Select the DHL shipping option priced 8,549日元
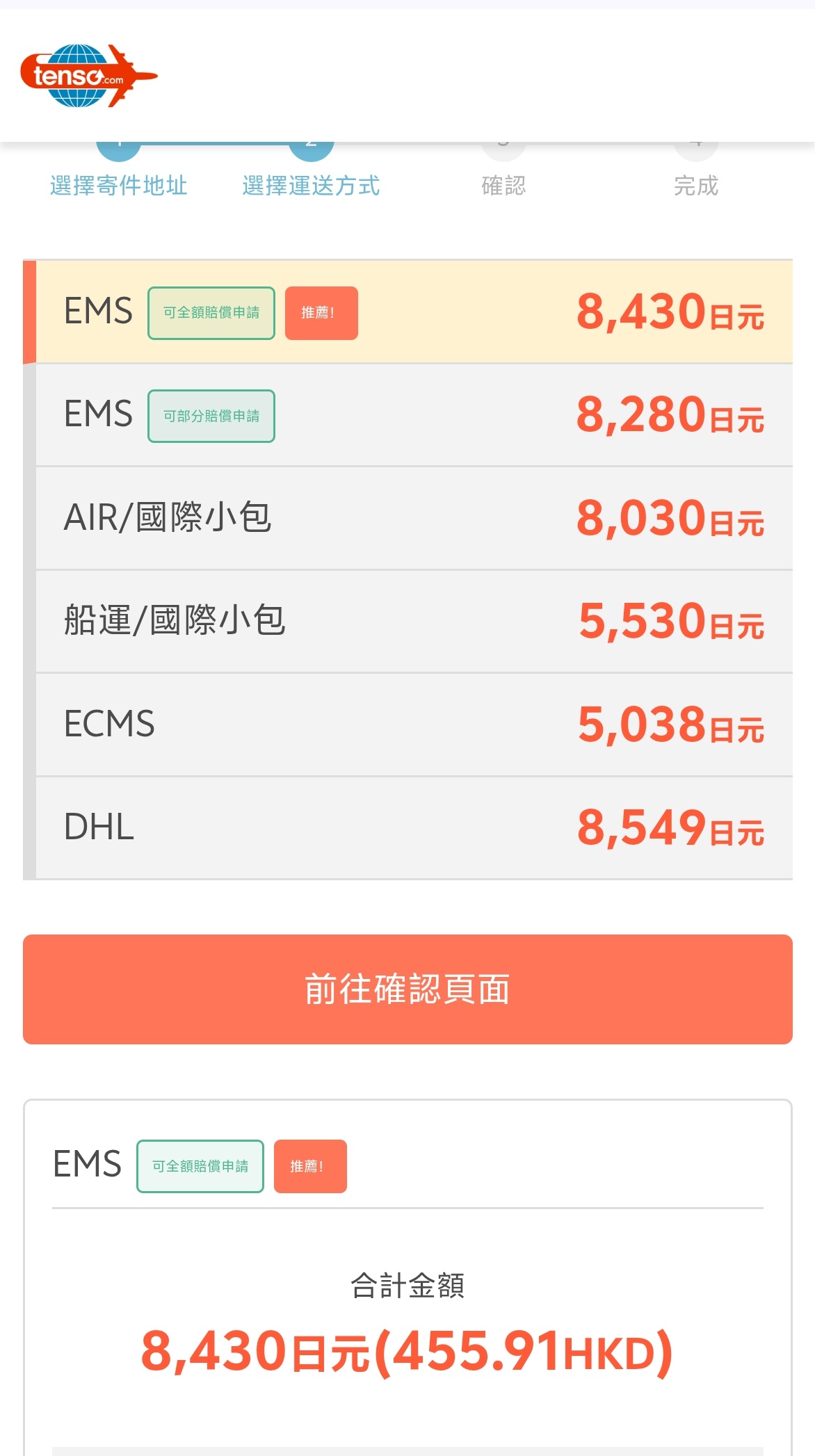The width and height of the screenshot is (815, 1456). [407, 827]
